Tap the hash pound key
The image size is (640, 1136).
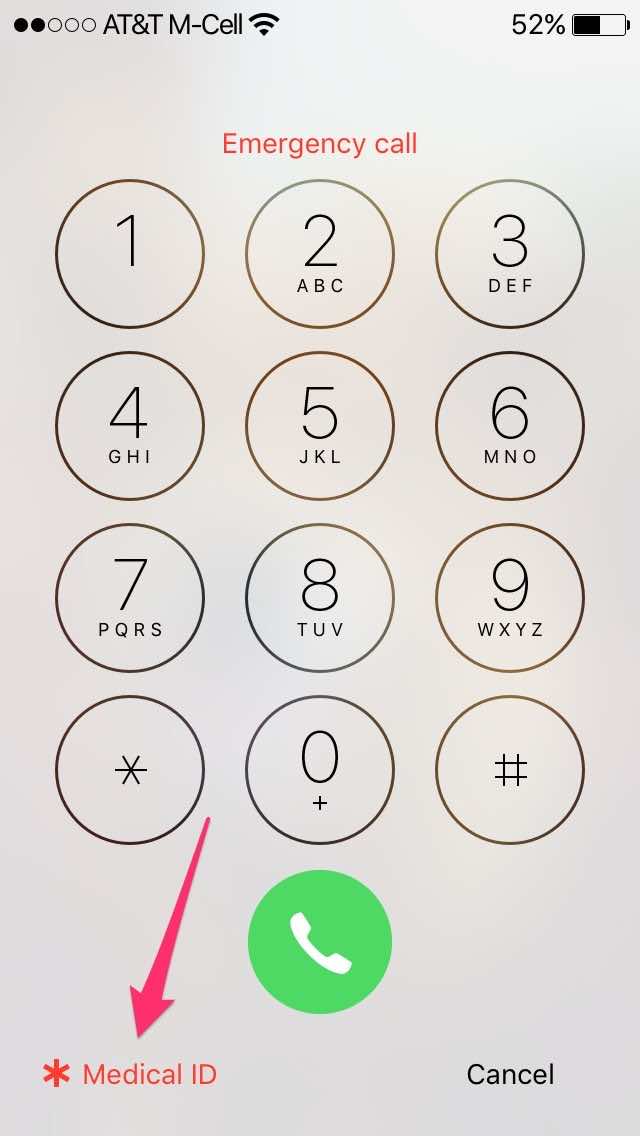510,770
